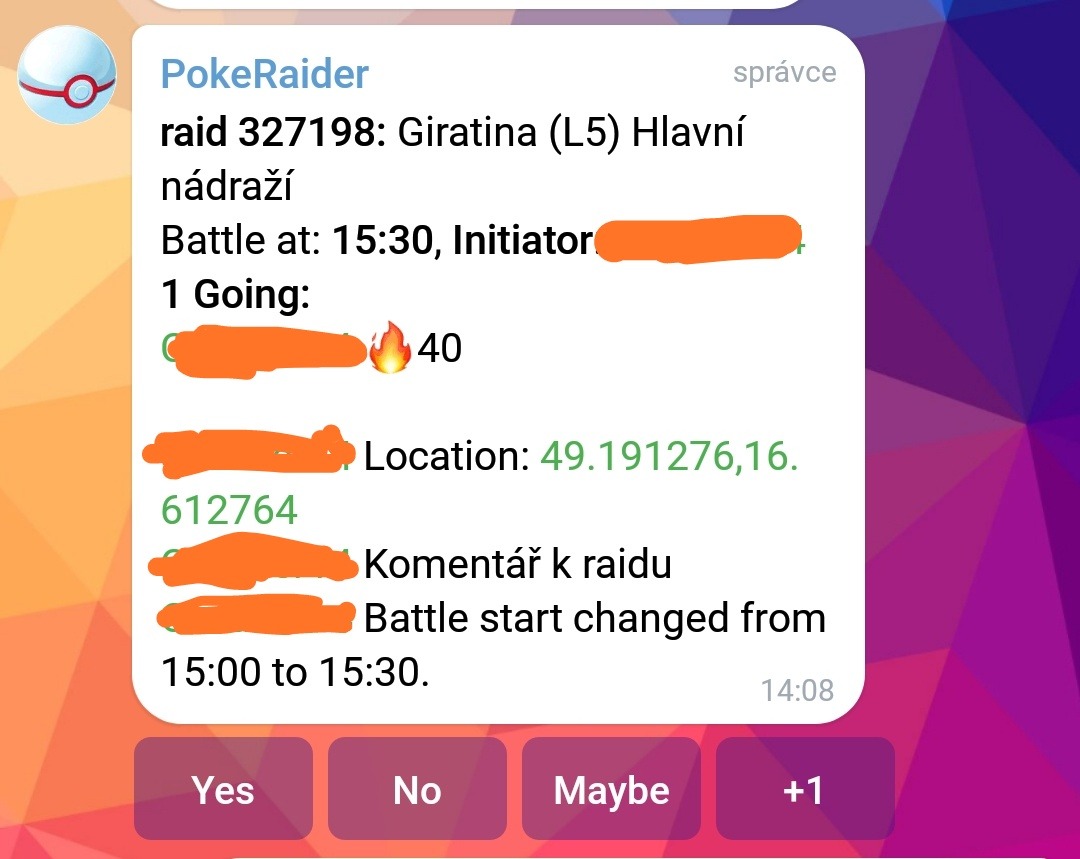
Task: Tap the Yes button
Action: point(223,790)
